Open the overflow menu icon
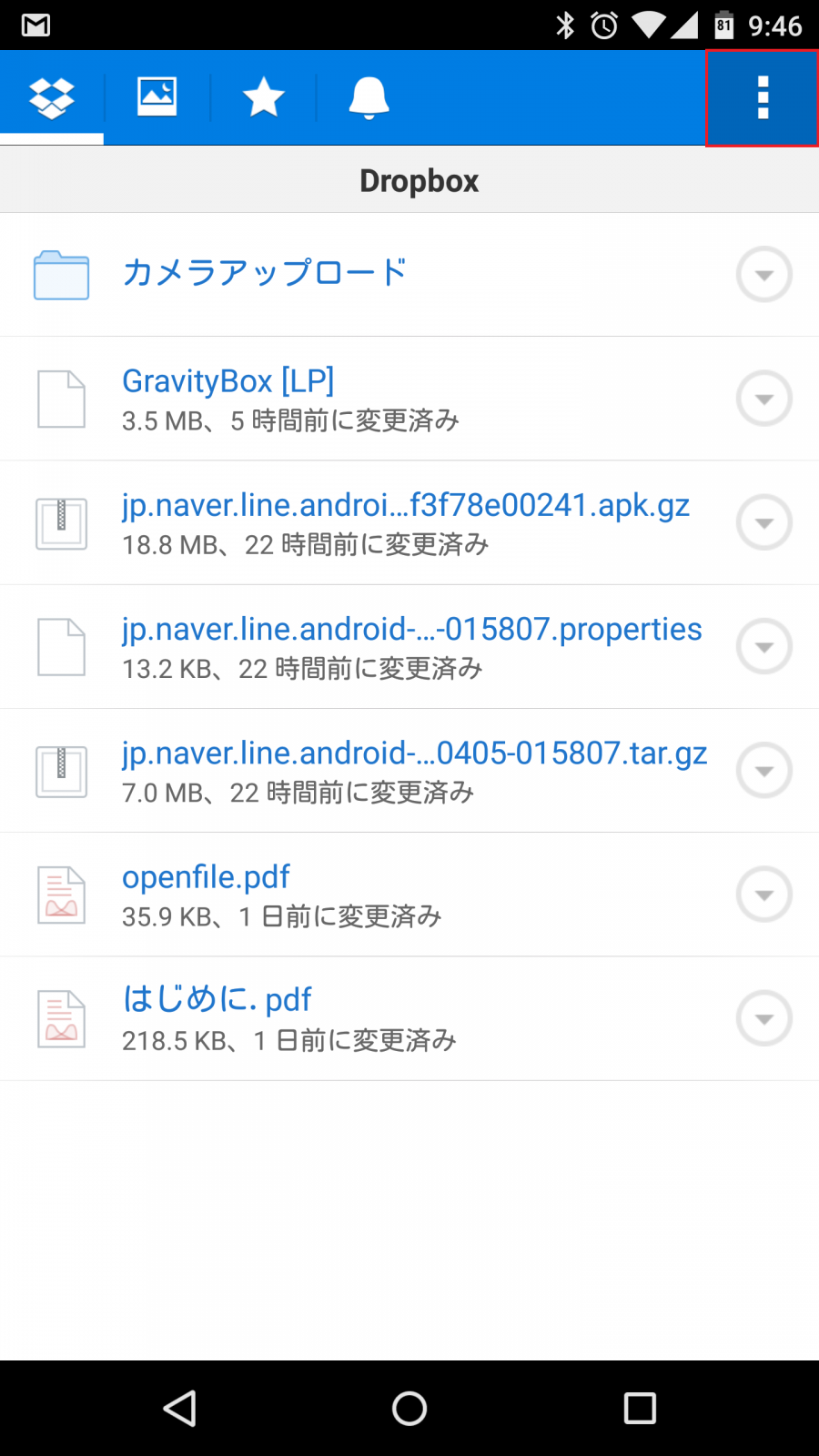Screen dimensions: 819x1456 (x=762, y=97)
